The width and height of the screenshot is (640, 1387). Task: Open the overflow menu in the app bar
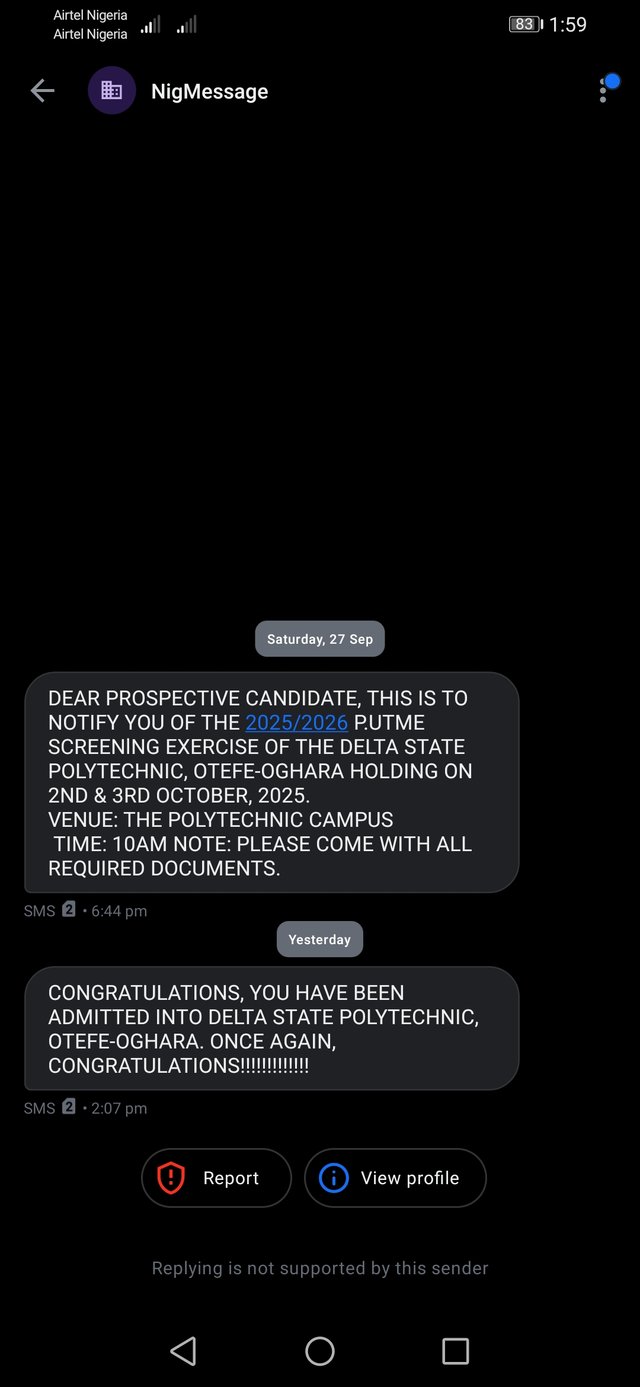tap(603, 91)
